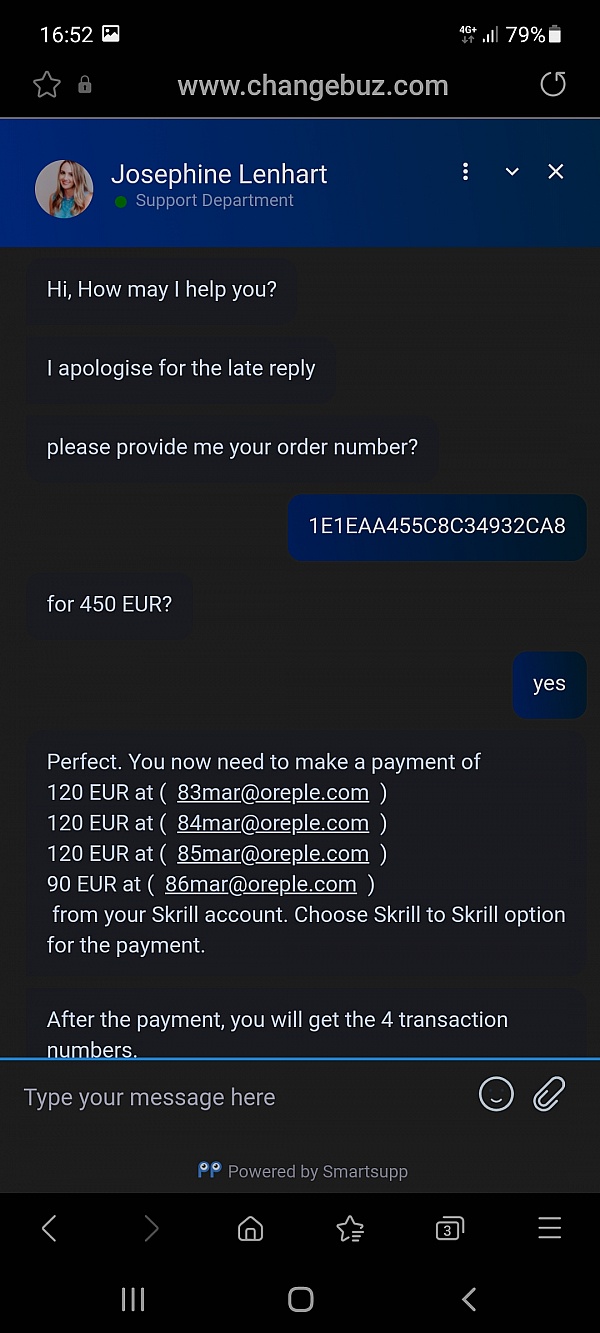600x1333 pixels.
Task: Open the 84mar@oreple.com email link
Action: pyautogui.click(x=273, y=824)
